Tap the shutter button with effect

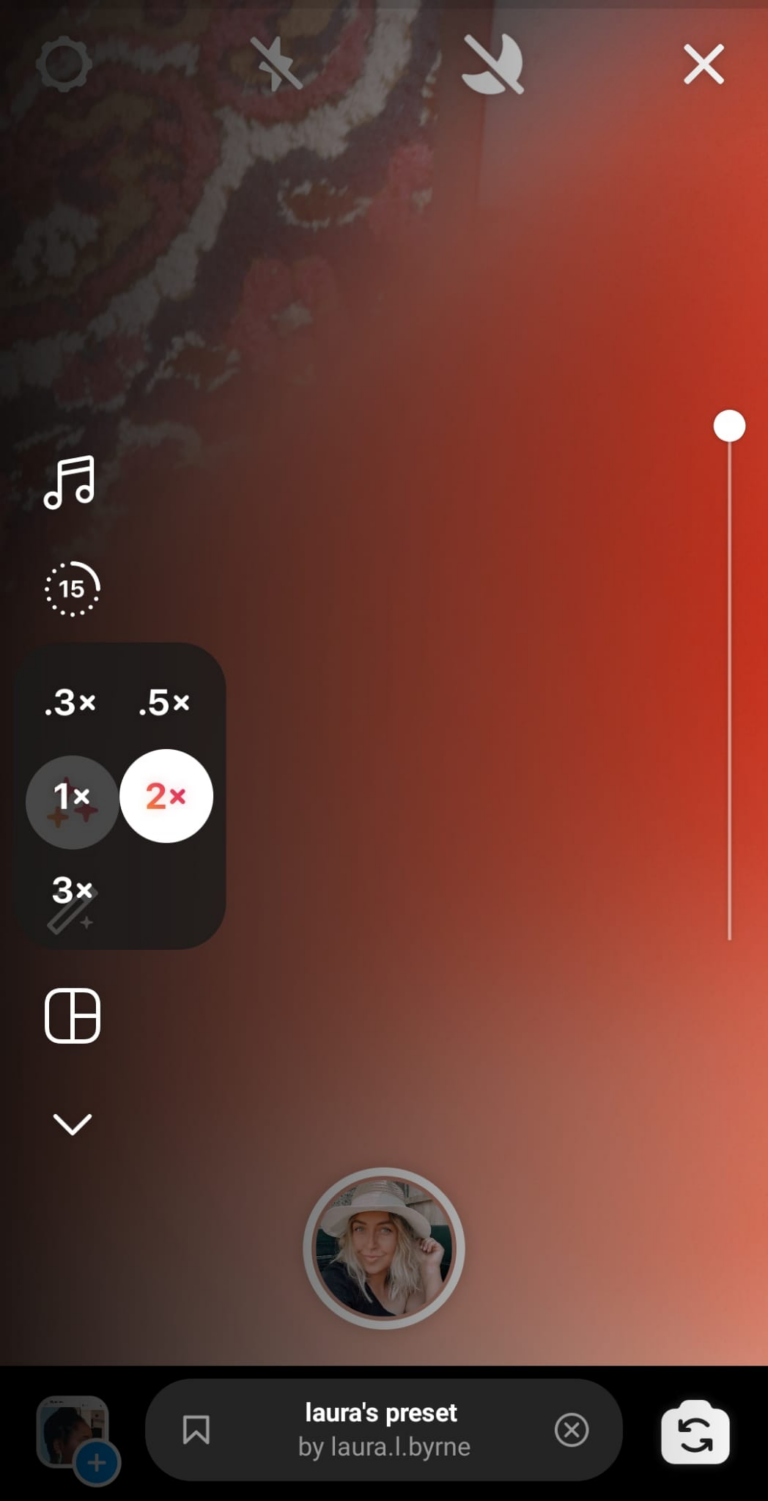[384, 1248]
